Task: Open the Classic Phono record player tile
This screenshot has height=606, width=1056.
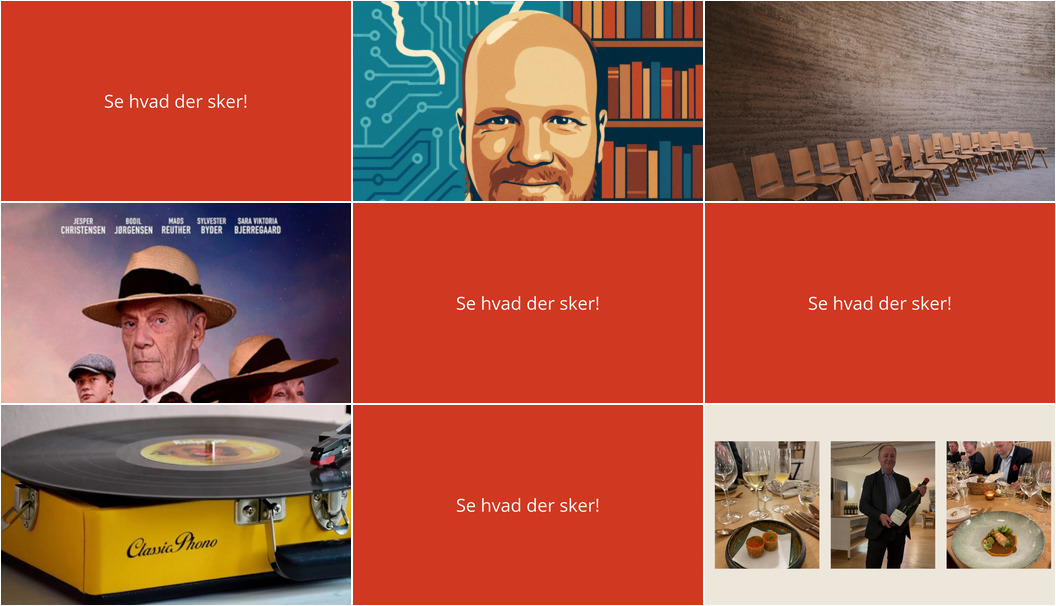Action: click(x=176, y=505)
